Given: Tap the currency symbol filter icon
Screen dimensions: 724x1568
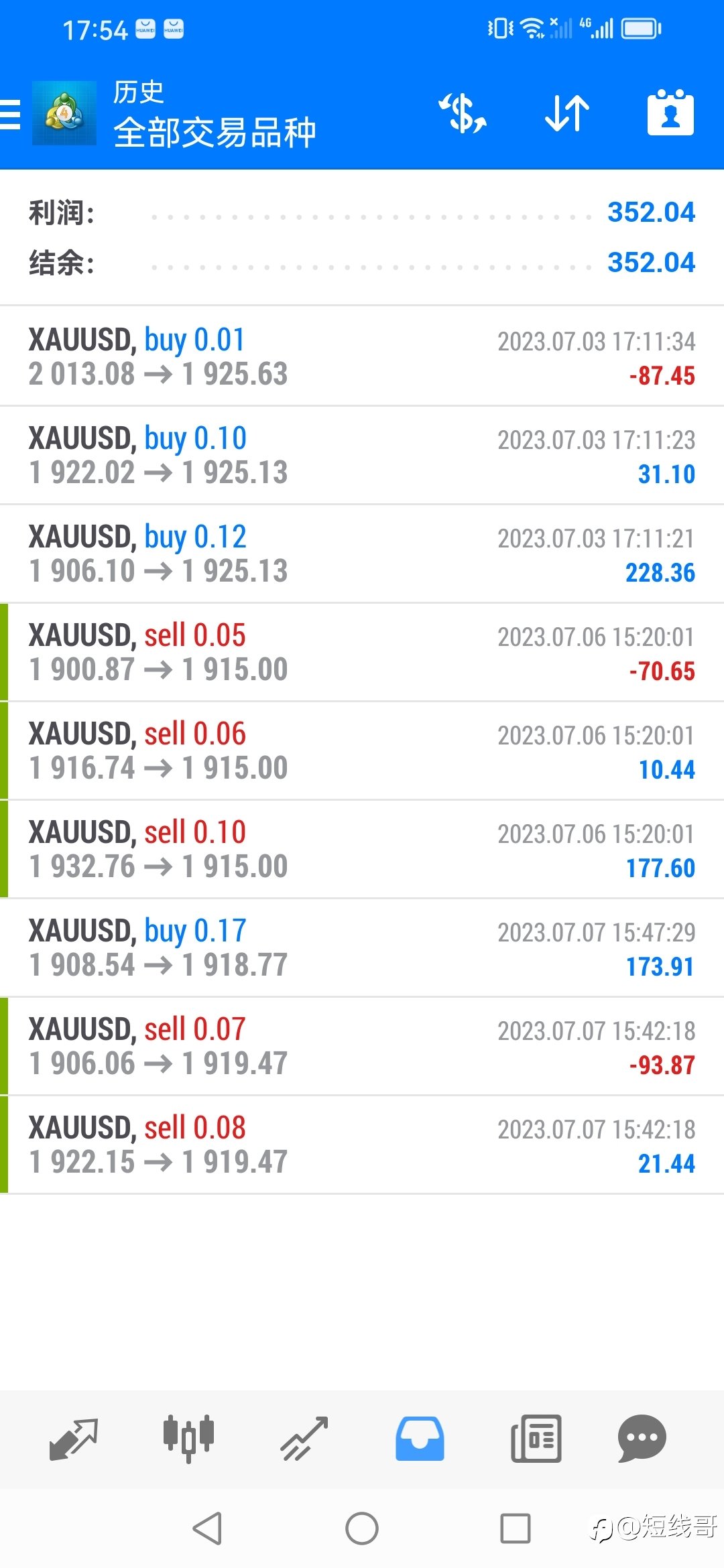Looking at the screenshot, I should point(463,113).
